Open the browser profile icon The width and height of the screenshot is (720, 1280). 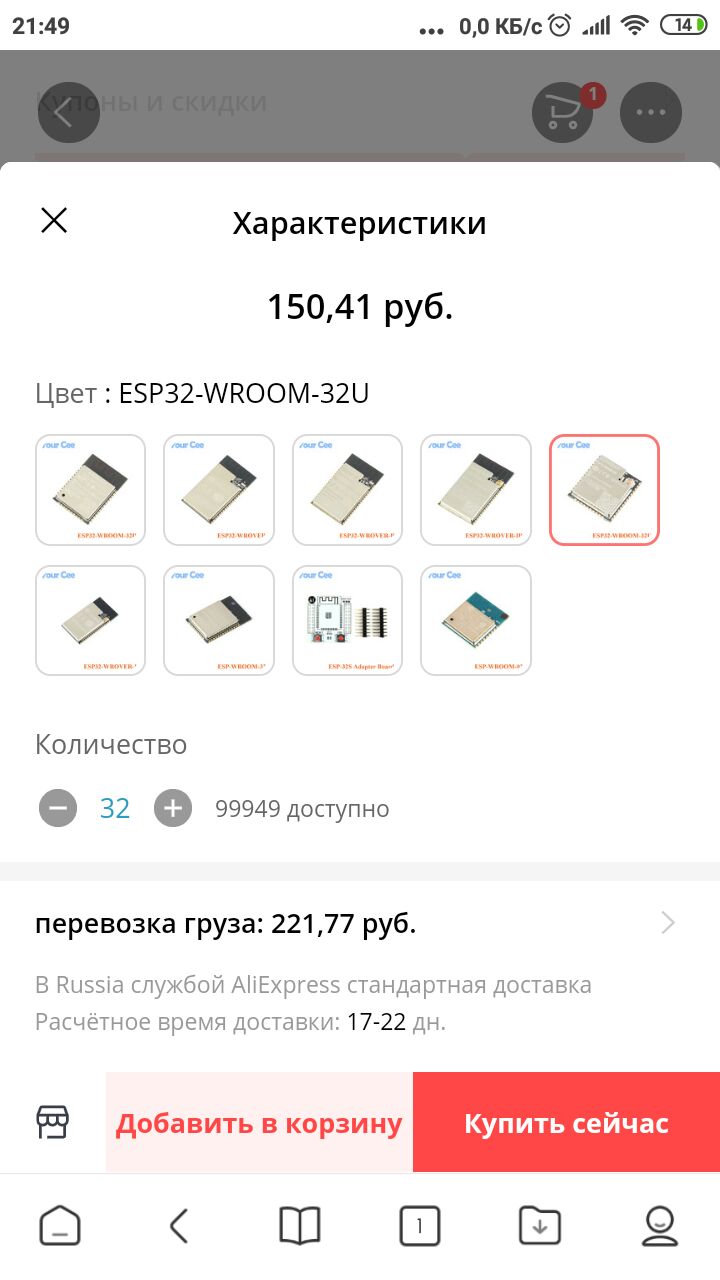(659, 1225)
